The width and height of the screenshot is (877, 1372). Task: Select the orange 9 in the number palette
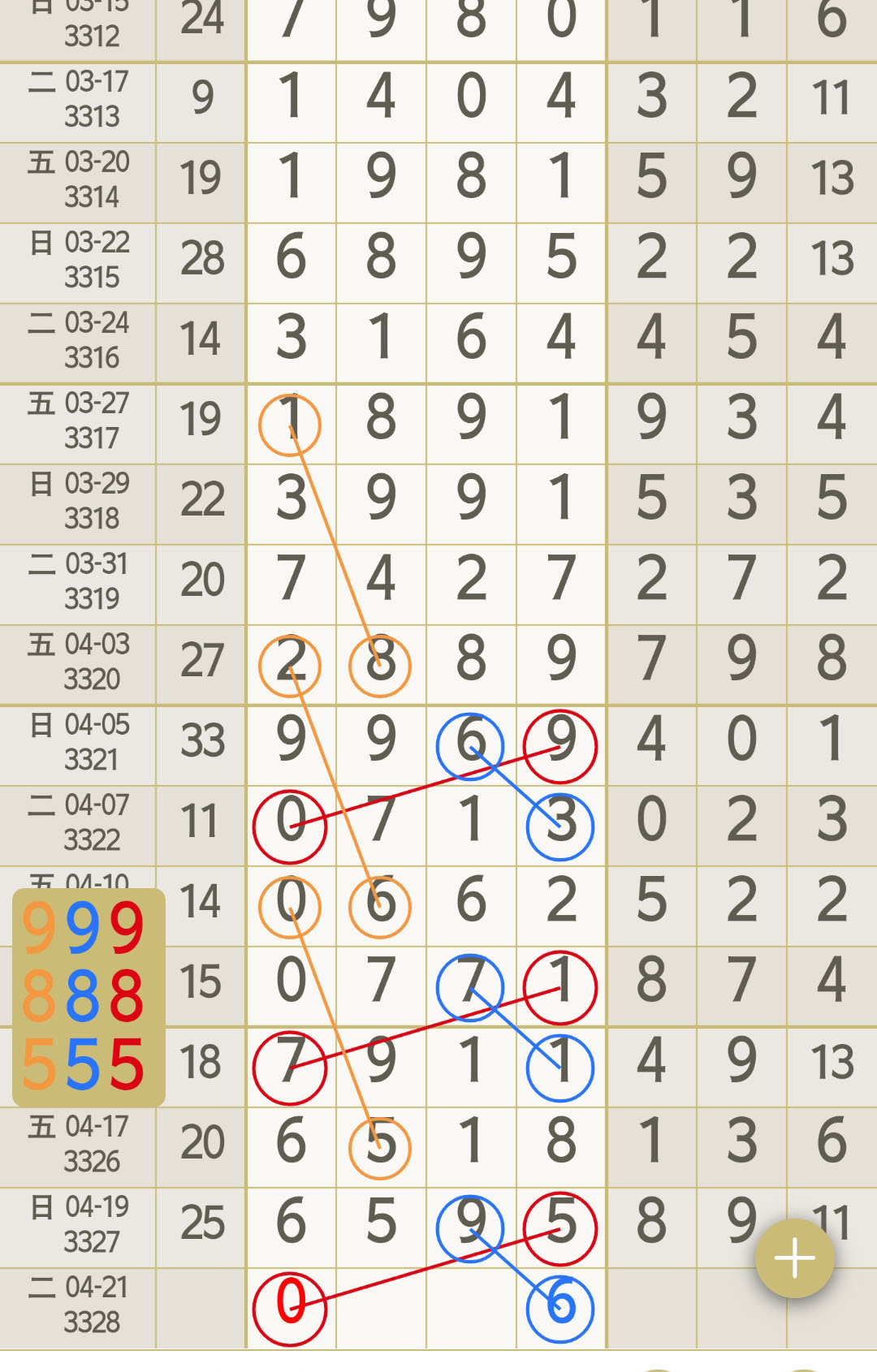[x=39, y=928]
